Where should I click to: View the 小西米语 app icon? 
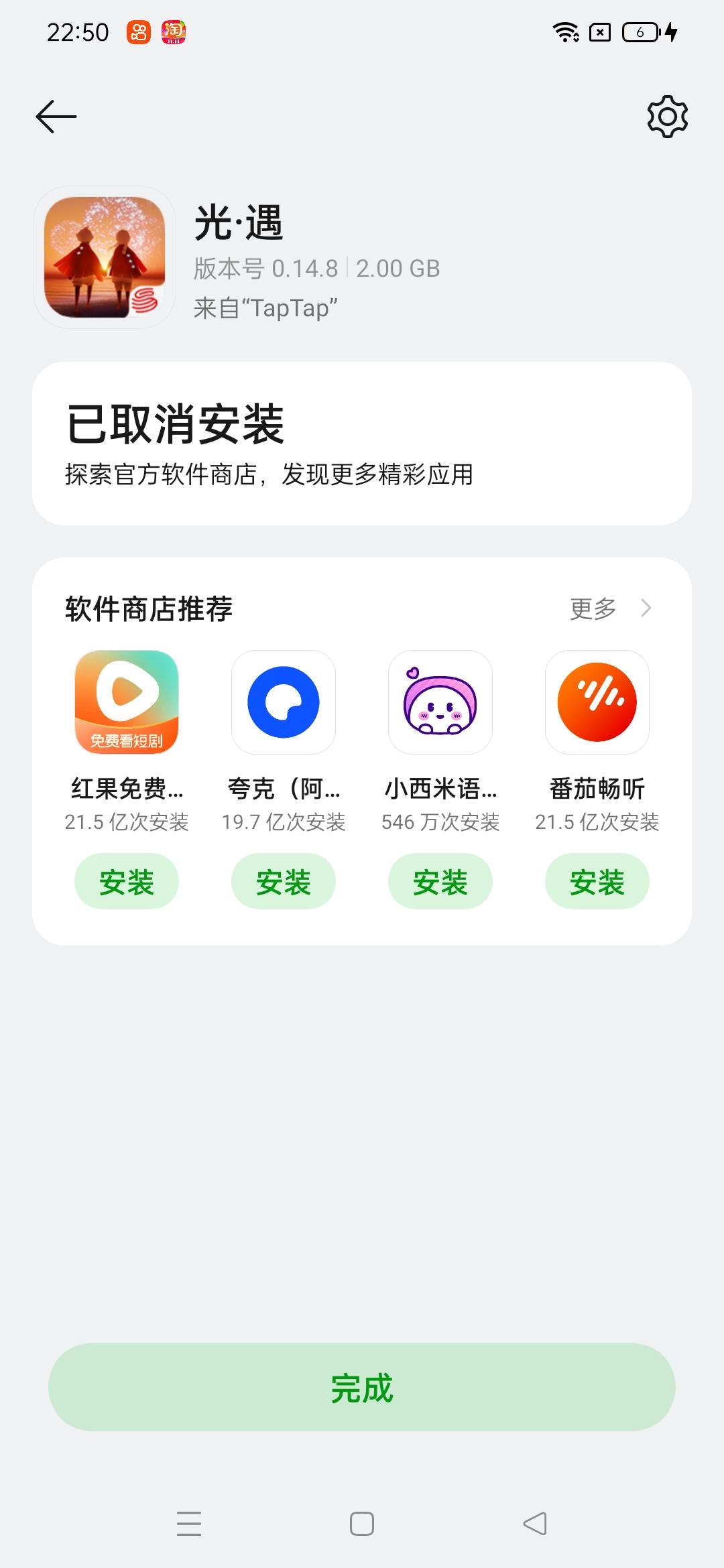[440, 702]
